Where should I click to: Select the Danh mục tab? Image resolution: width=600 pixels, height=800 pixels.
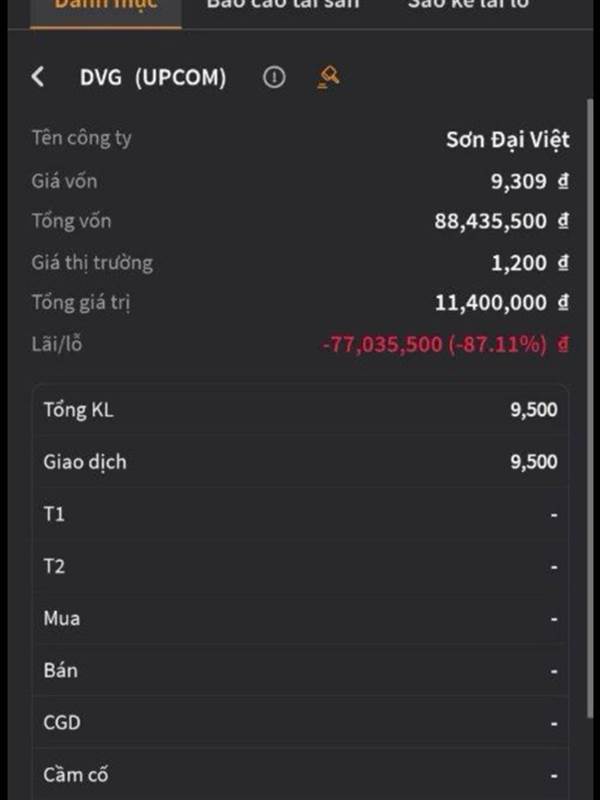tap(106, 6)
